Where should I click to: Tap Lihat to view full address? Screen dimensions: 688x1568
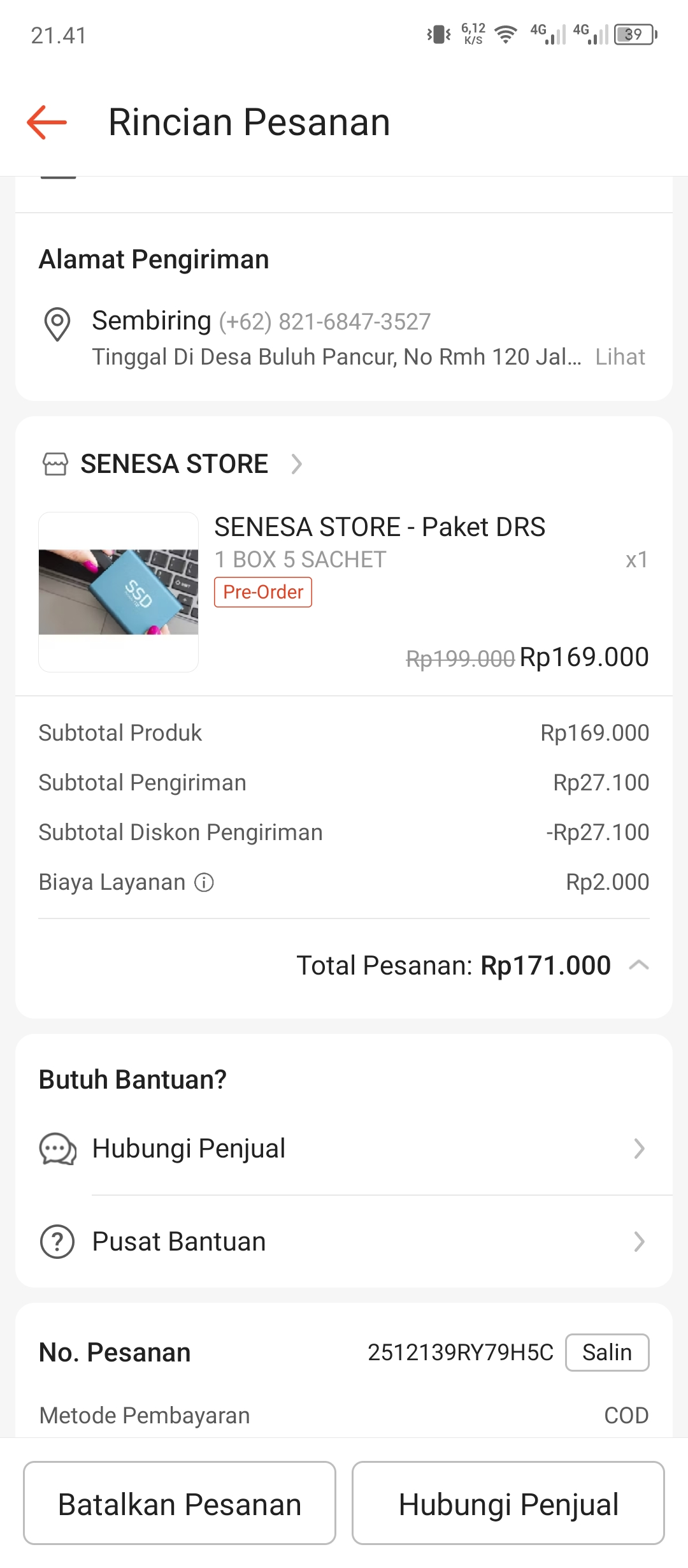coord(619,357)
